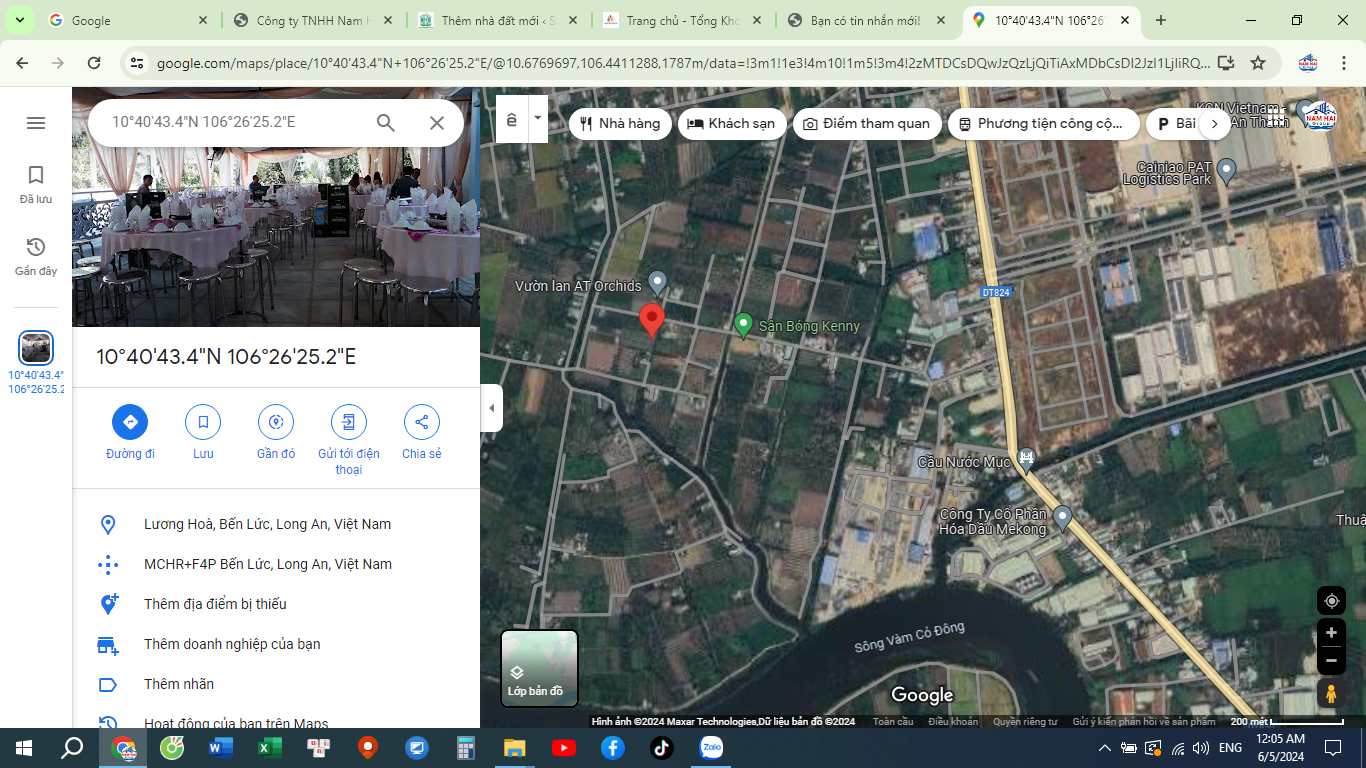Clear the search box with the X

[436, 123]
